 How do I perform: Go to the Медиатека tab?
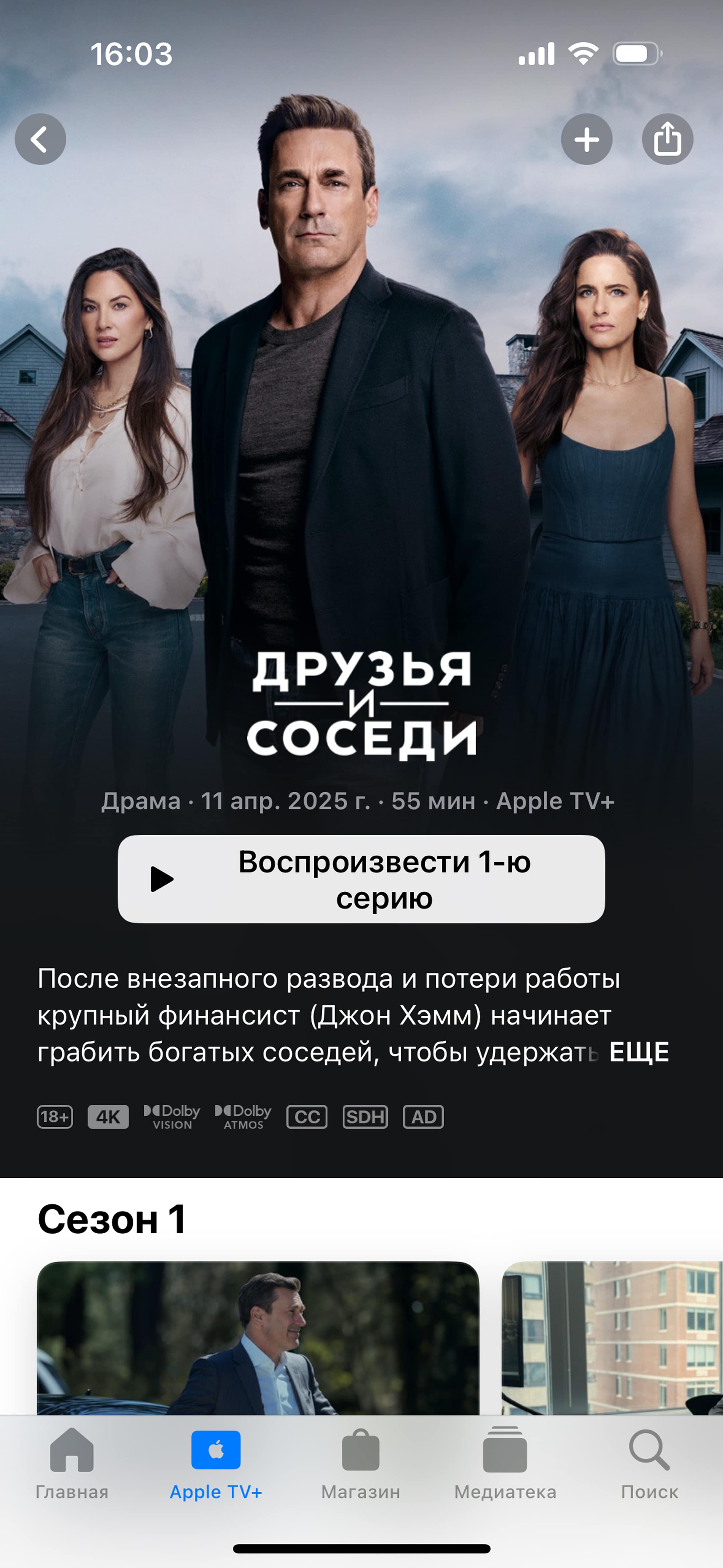505,1465
